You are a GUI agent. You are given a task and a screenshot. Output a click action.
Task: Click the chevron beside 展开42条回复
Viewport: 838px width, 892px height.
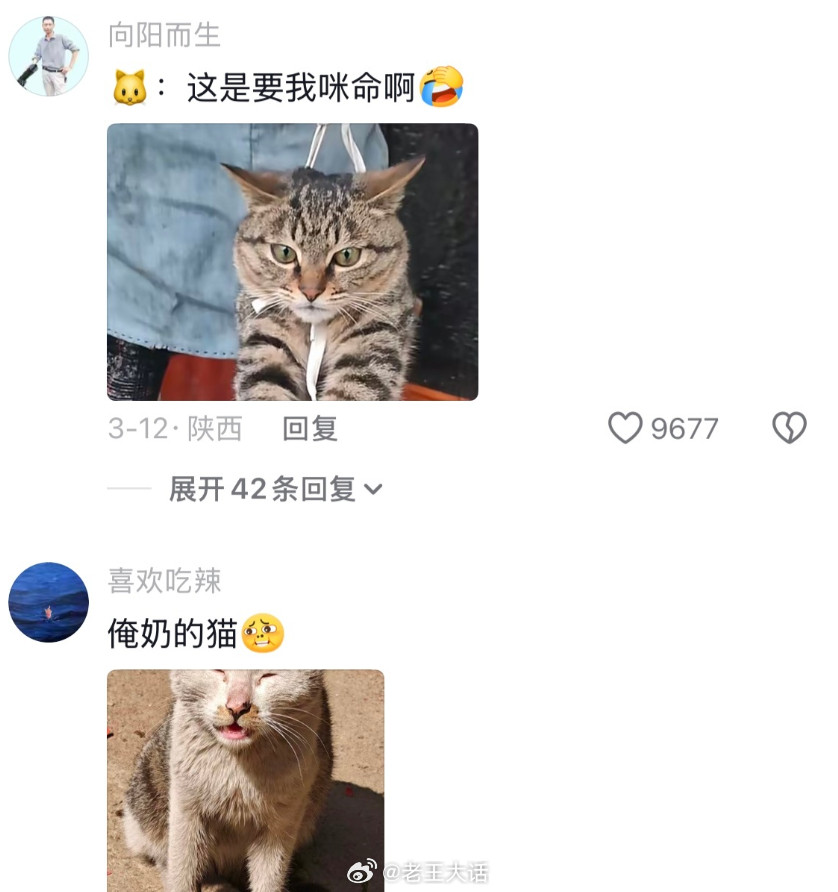[x=374, y=490]
